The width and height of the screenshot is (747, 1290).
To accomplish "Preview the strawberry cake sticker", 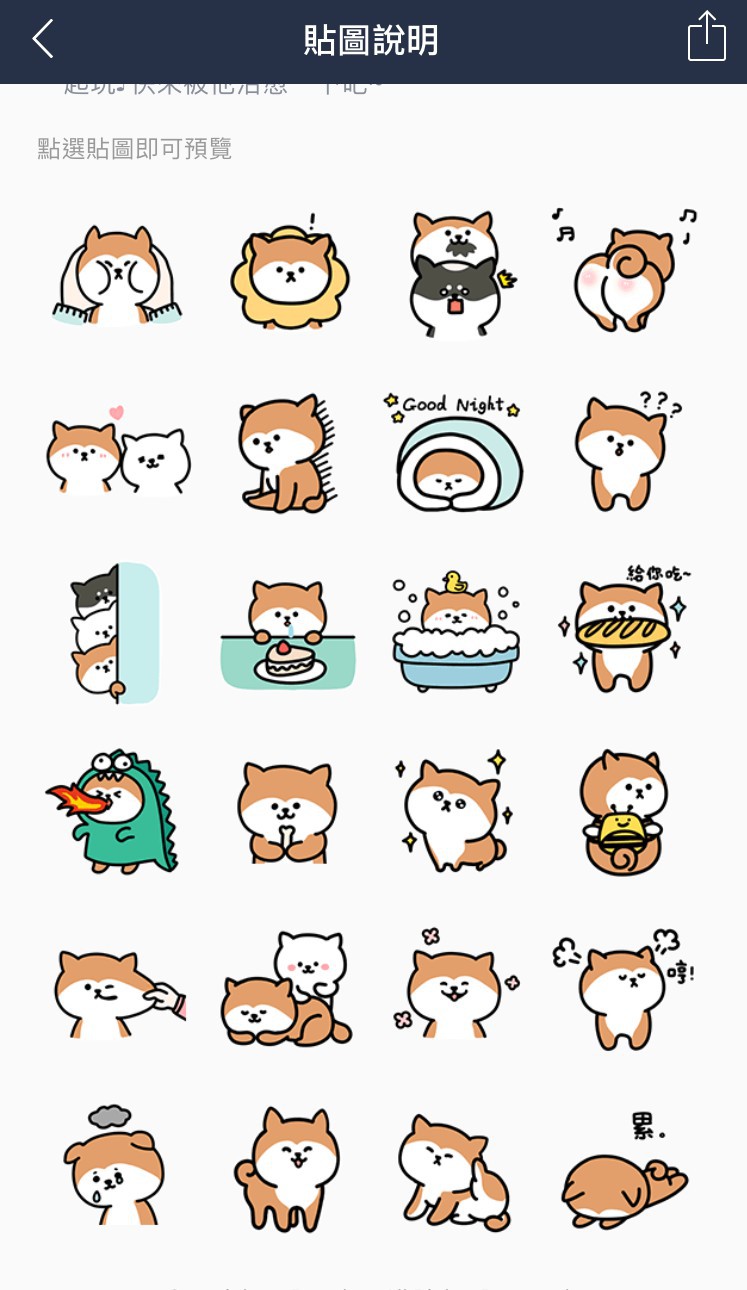I will [x=288, y=632].
